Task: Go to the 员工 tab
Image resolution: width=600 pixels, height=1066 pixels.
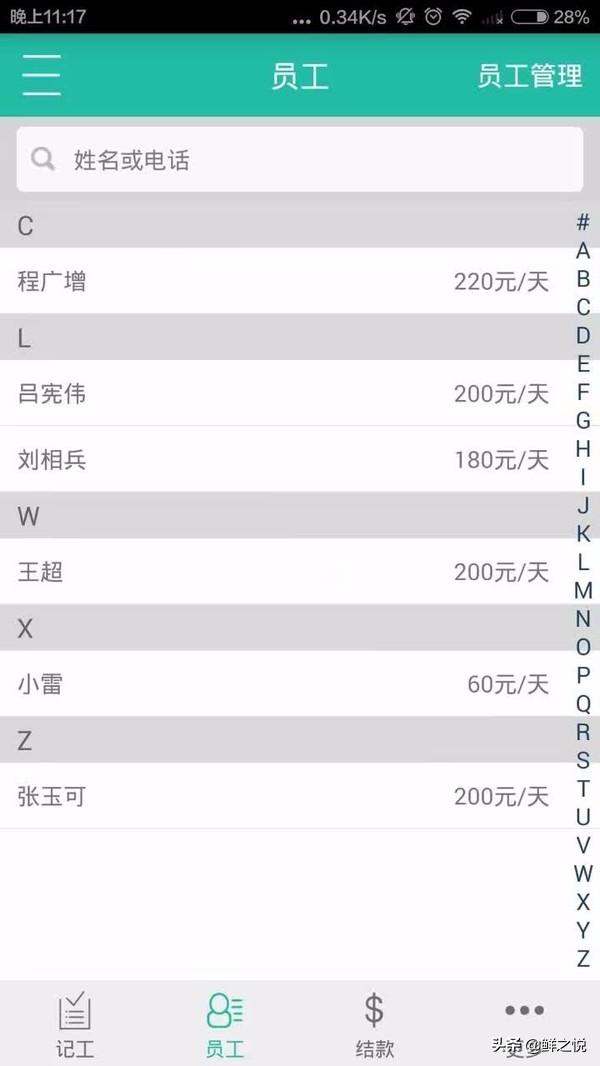Action: (225, 1024)
